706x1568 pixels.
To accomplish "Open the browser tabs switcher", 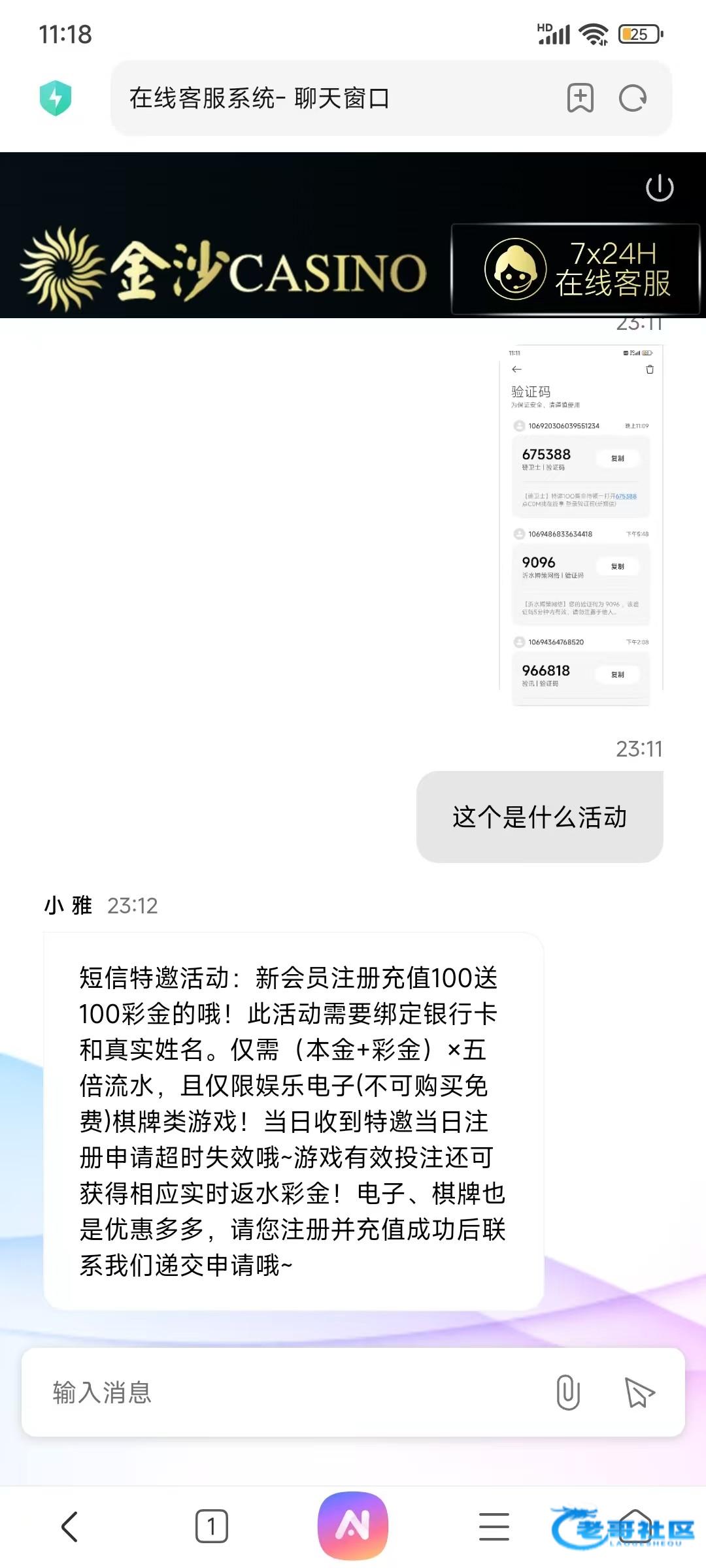I will (211, 1527).
